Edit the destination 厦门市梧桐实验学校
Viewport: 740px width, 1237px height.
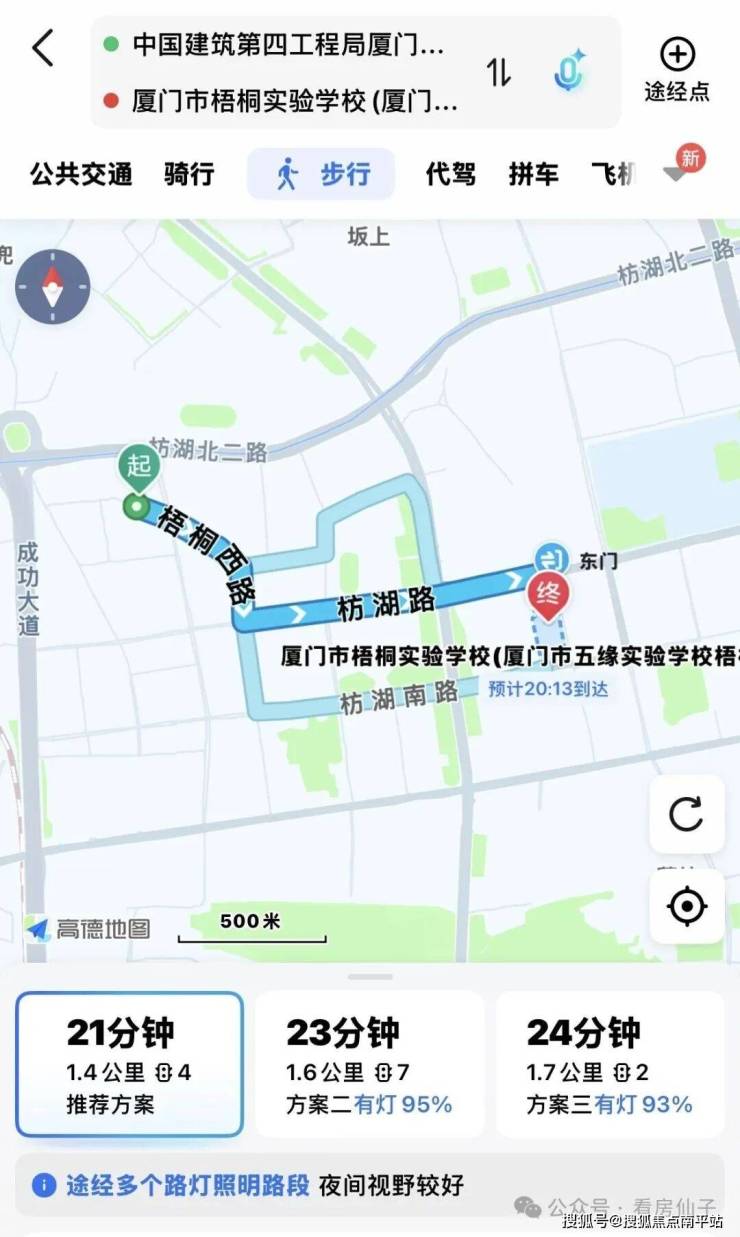pyautogui.click(x=294, y=101)
